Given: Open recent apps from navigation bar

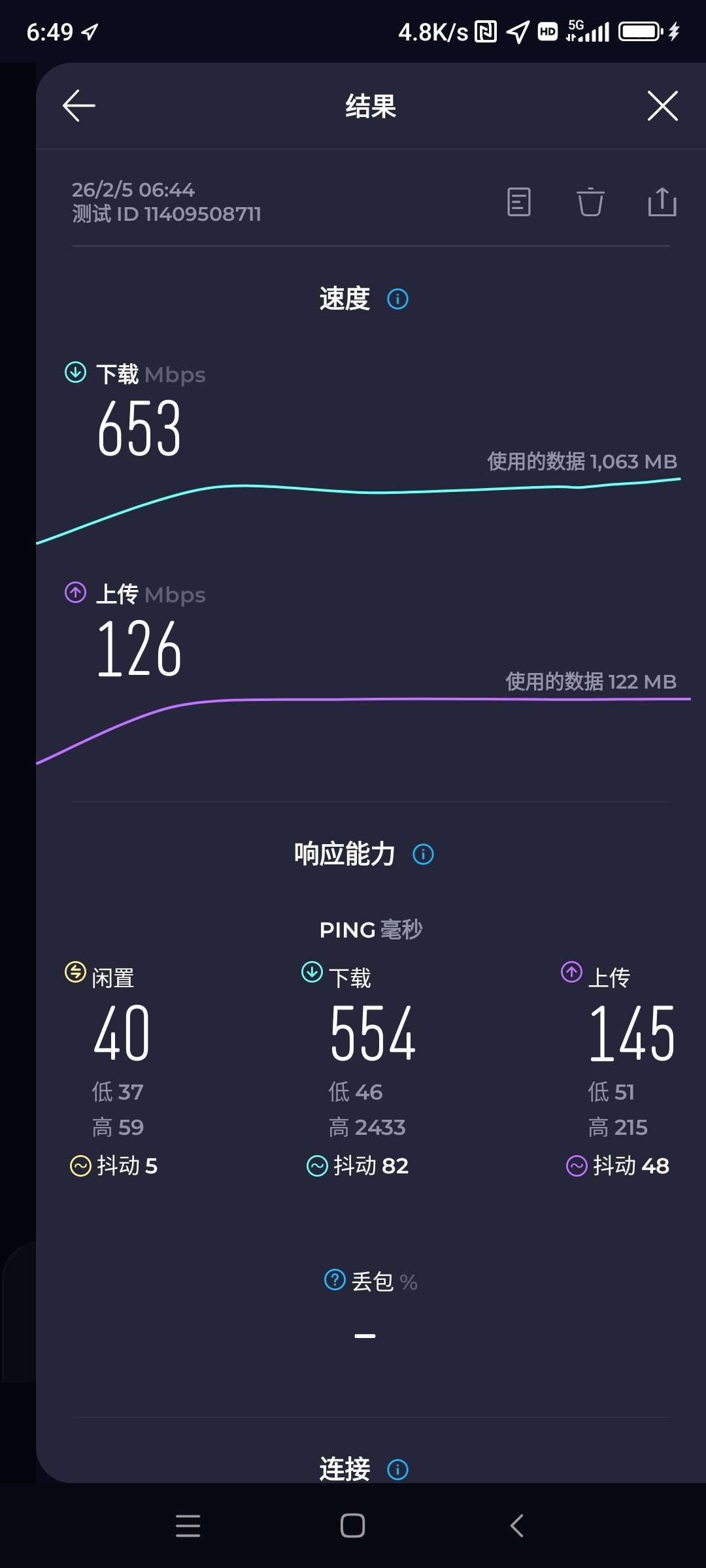Looking at the screenshot, I should click(x=188, y=1526).
